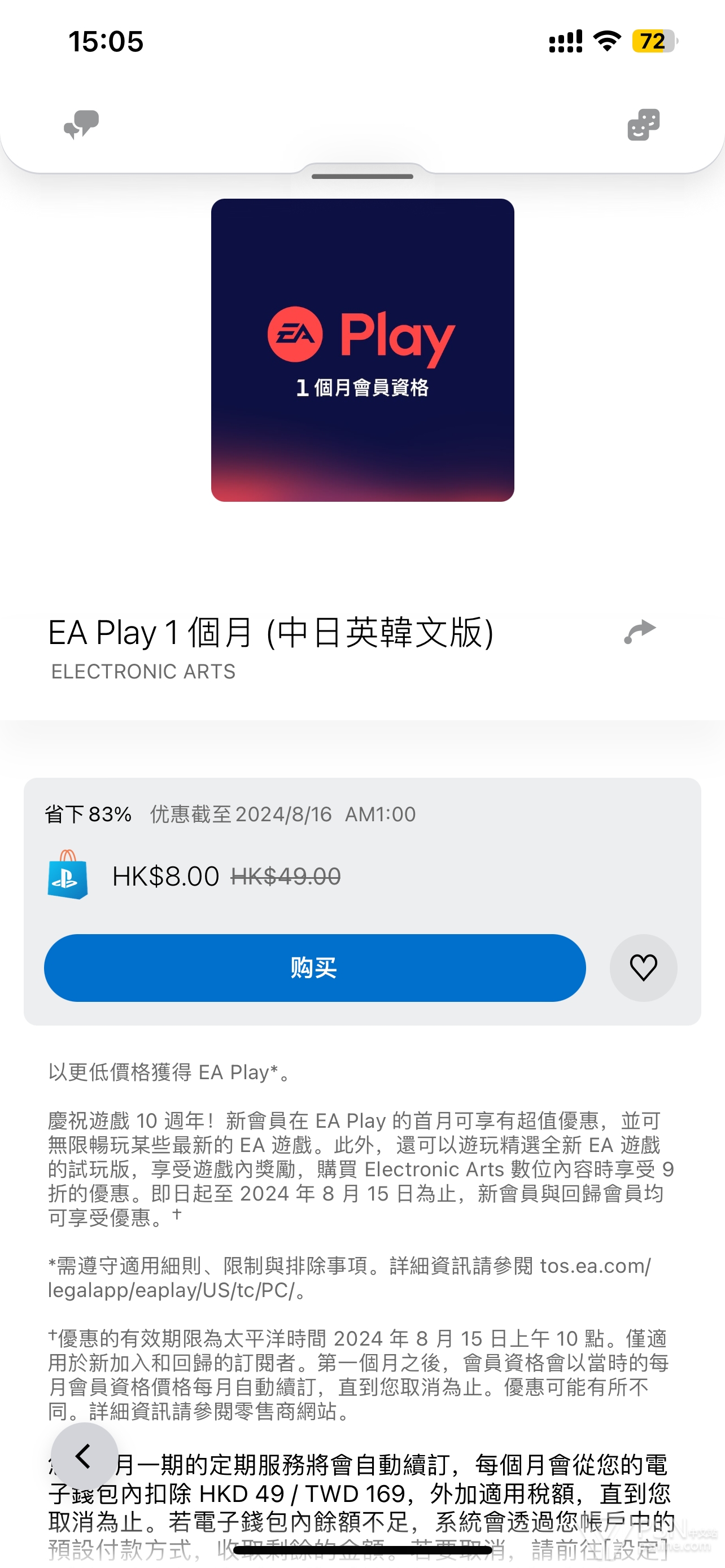Share the EA Play 1 個月 product
Screen dimensions: 725x1568
click(x=640, y=632)
